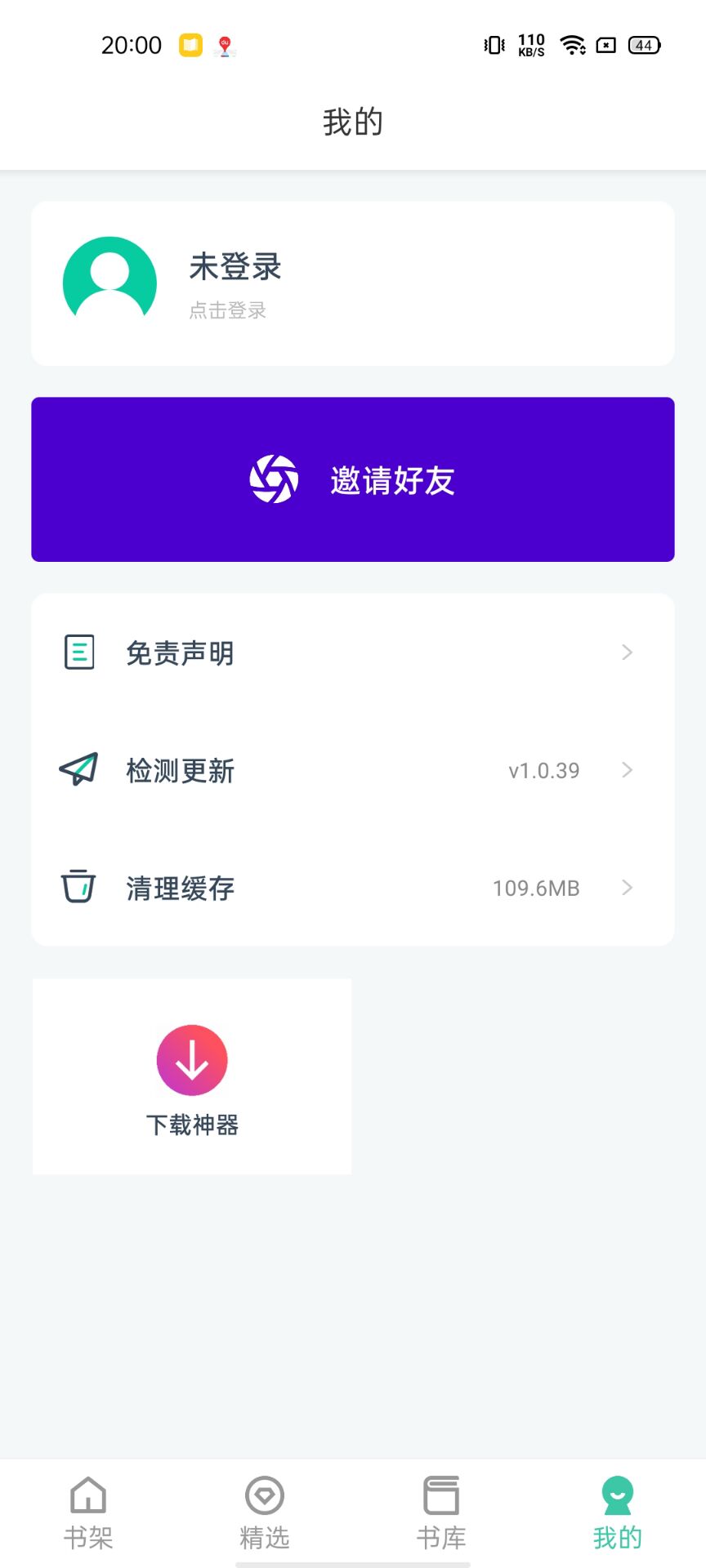Viewport: 706px width, 1568px height.
Task: Switch to the 书架 tab
Action: click(x=88, y=1513)
